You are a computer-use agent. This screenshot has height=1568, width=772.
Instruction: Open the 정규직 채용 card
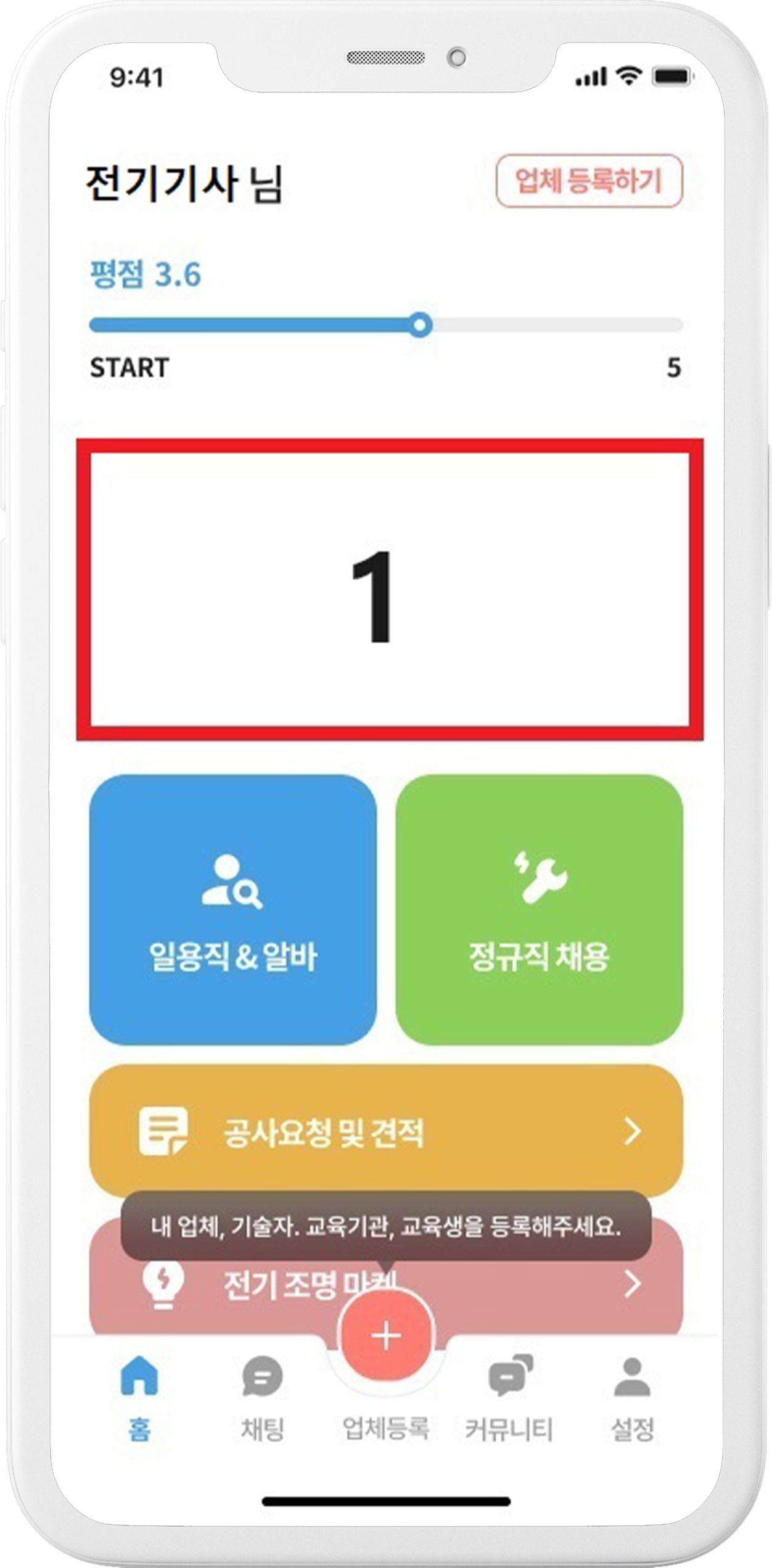tap(539, 909)
